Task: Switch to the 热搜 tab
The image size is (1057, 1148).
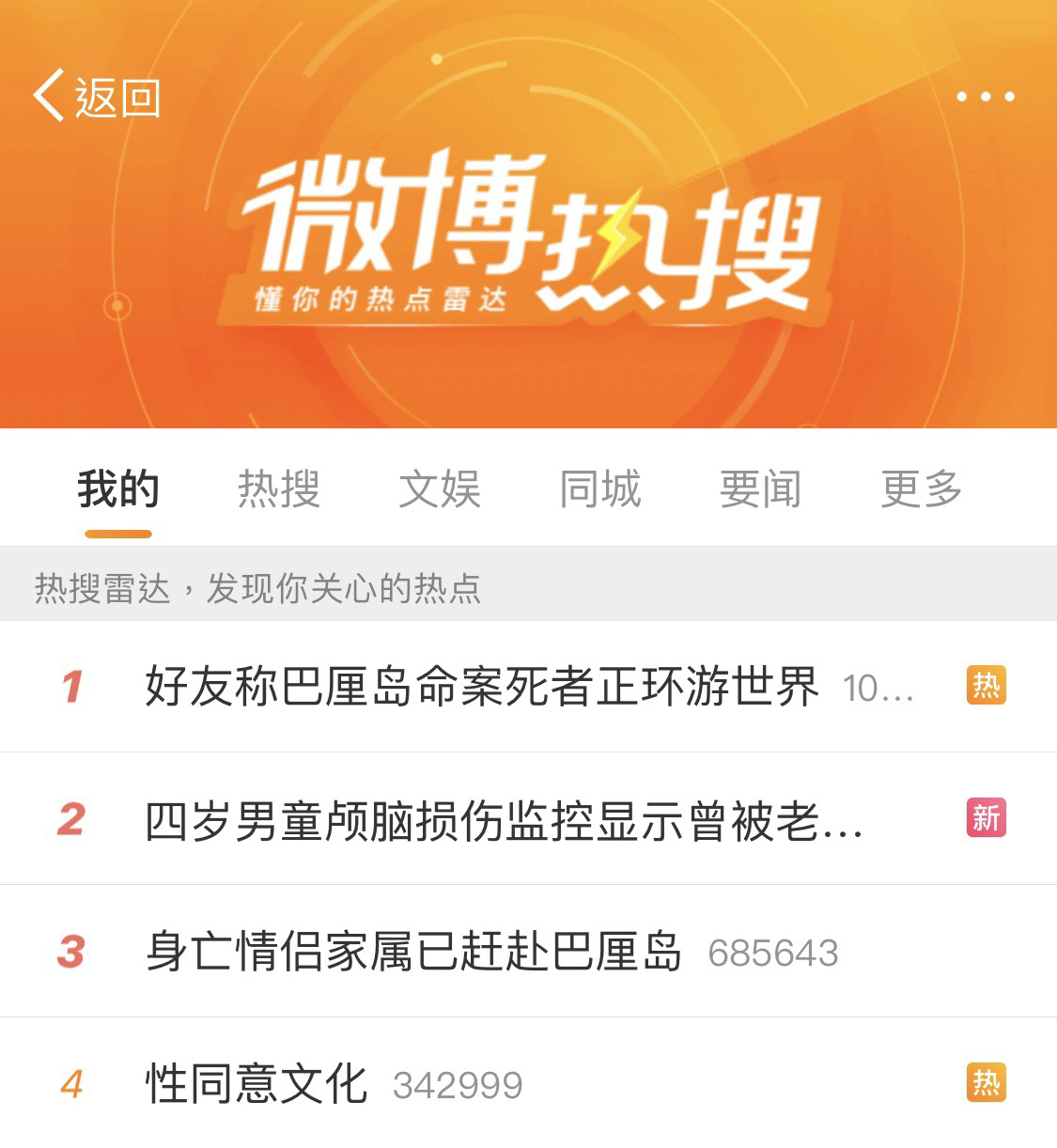Action: pyautogui.click(x=279, y=489)
